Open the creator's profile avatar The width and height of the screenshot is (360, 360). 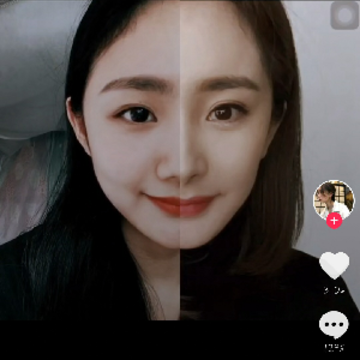[x=334, y=201]
